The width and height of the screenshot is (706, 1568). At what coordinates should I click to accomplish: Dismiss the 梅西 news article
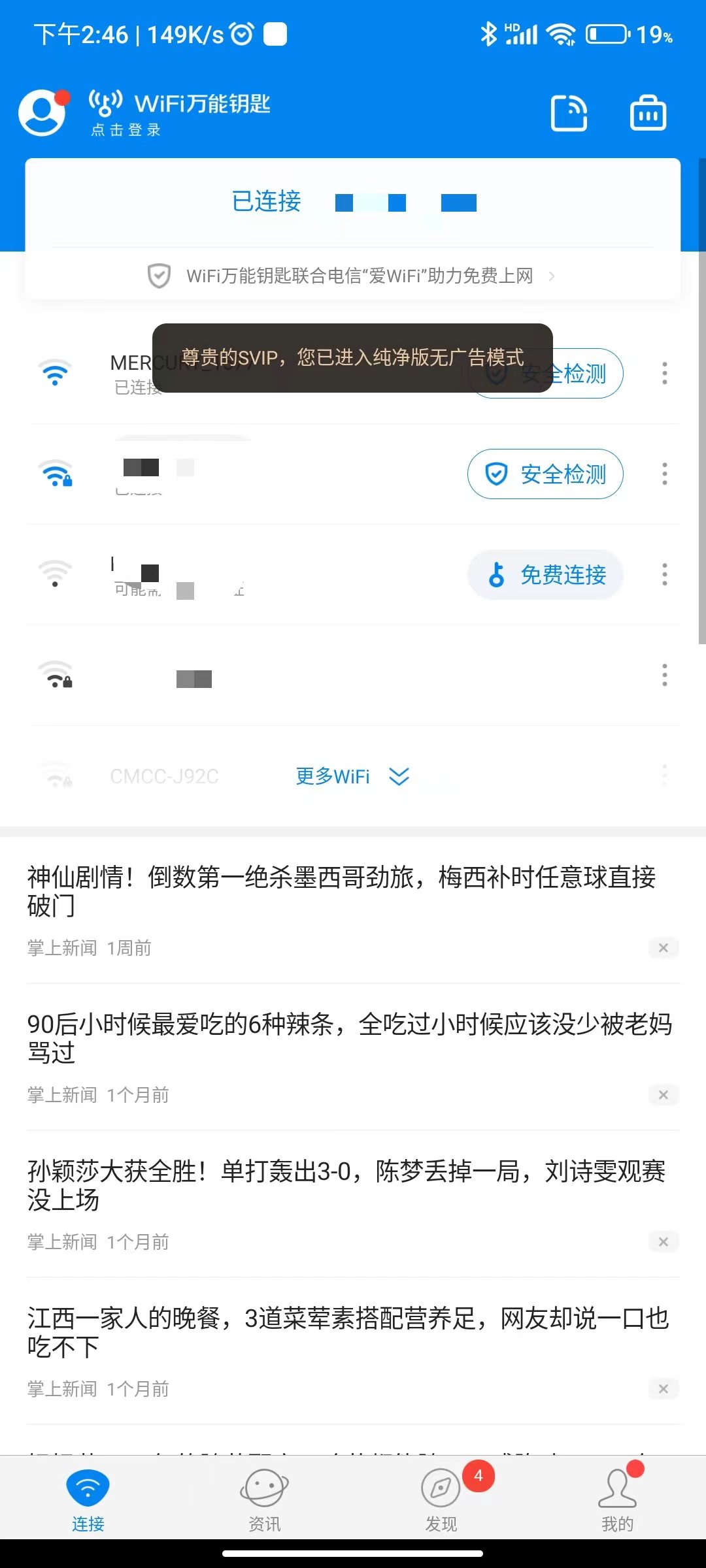coord(663,948)
